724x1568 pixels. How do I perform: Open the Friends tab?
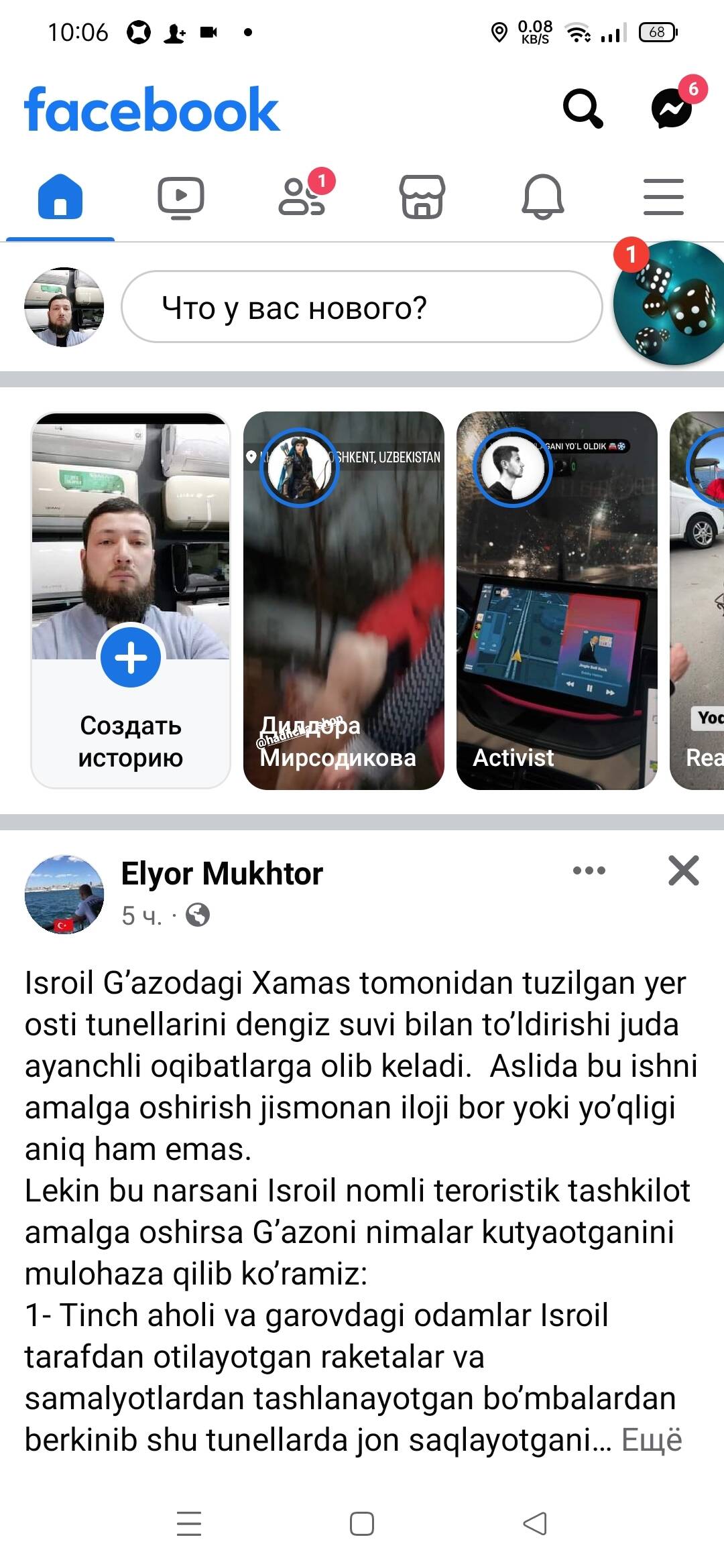pyautogui.click(x=302, y=197)
